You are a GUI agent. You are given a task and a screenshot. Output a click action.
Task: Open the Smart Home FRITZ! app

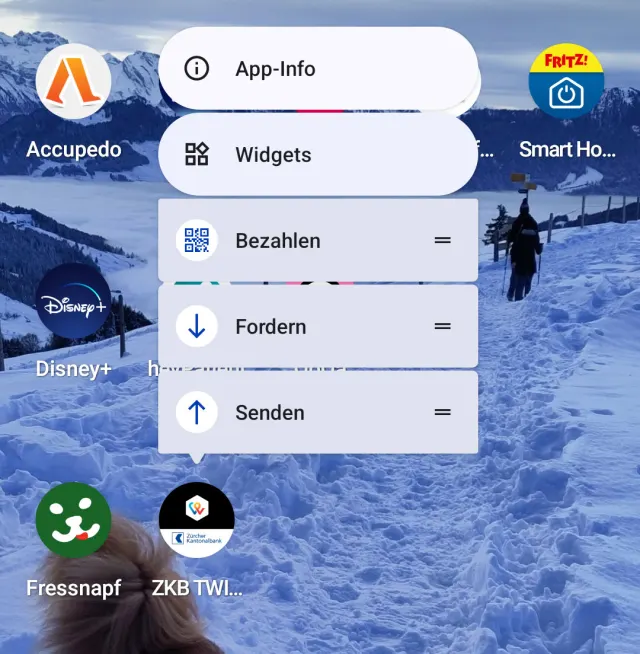pyautogui.click(x=566, y=82)
